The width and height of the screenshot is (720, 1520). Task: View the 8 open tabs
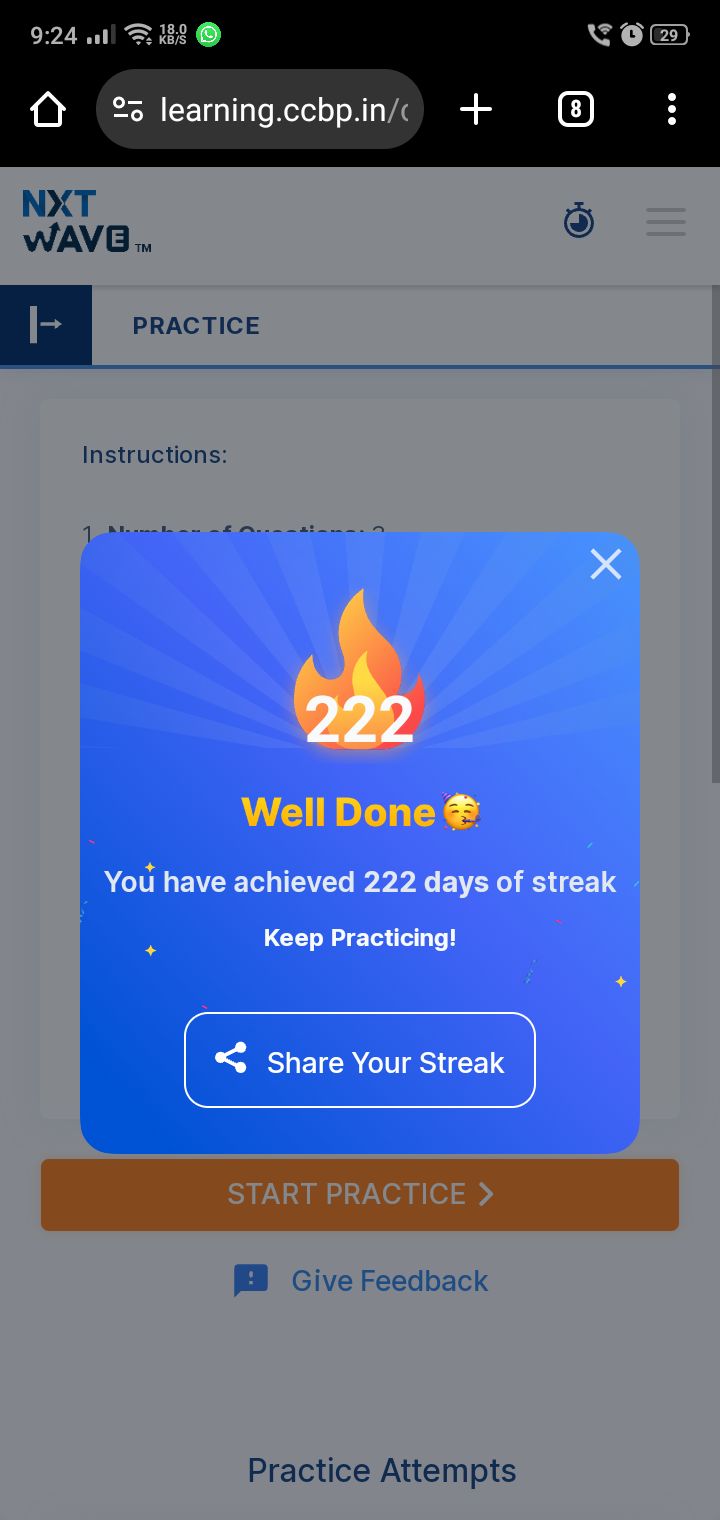tap(575, 109)
